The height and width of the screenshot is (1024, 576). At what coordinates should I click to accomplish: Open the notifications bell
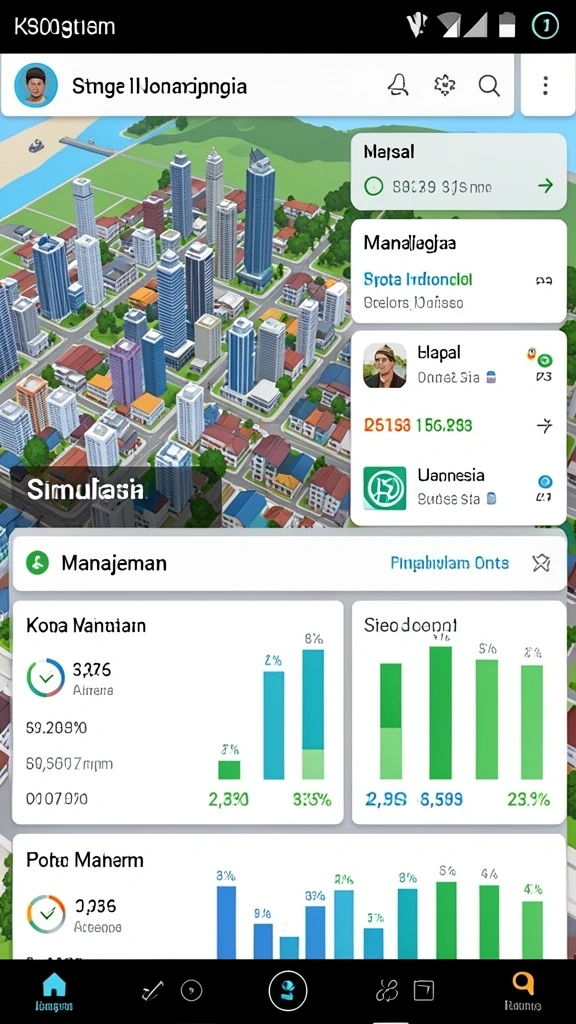coord(398,85)
